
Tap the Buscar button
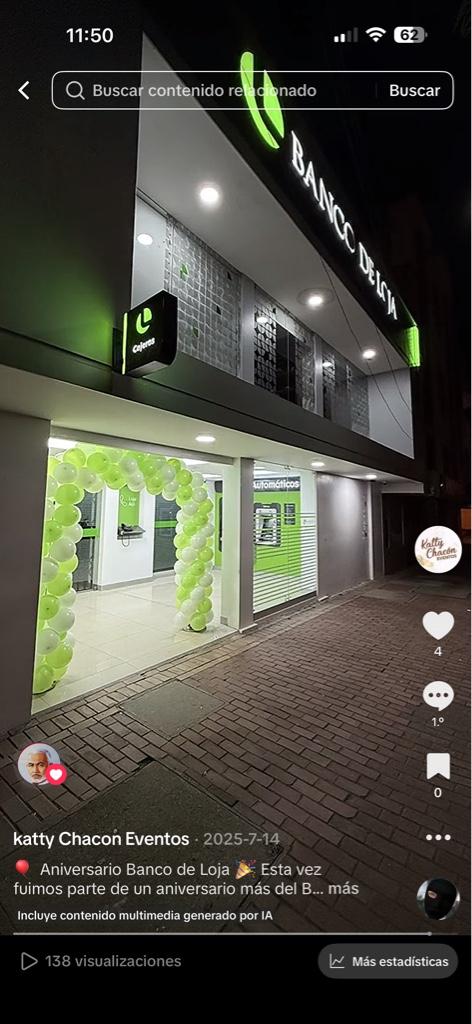[x=415, y=90]
